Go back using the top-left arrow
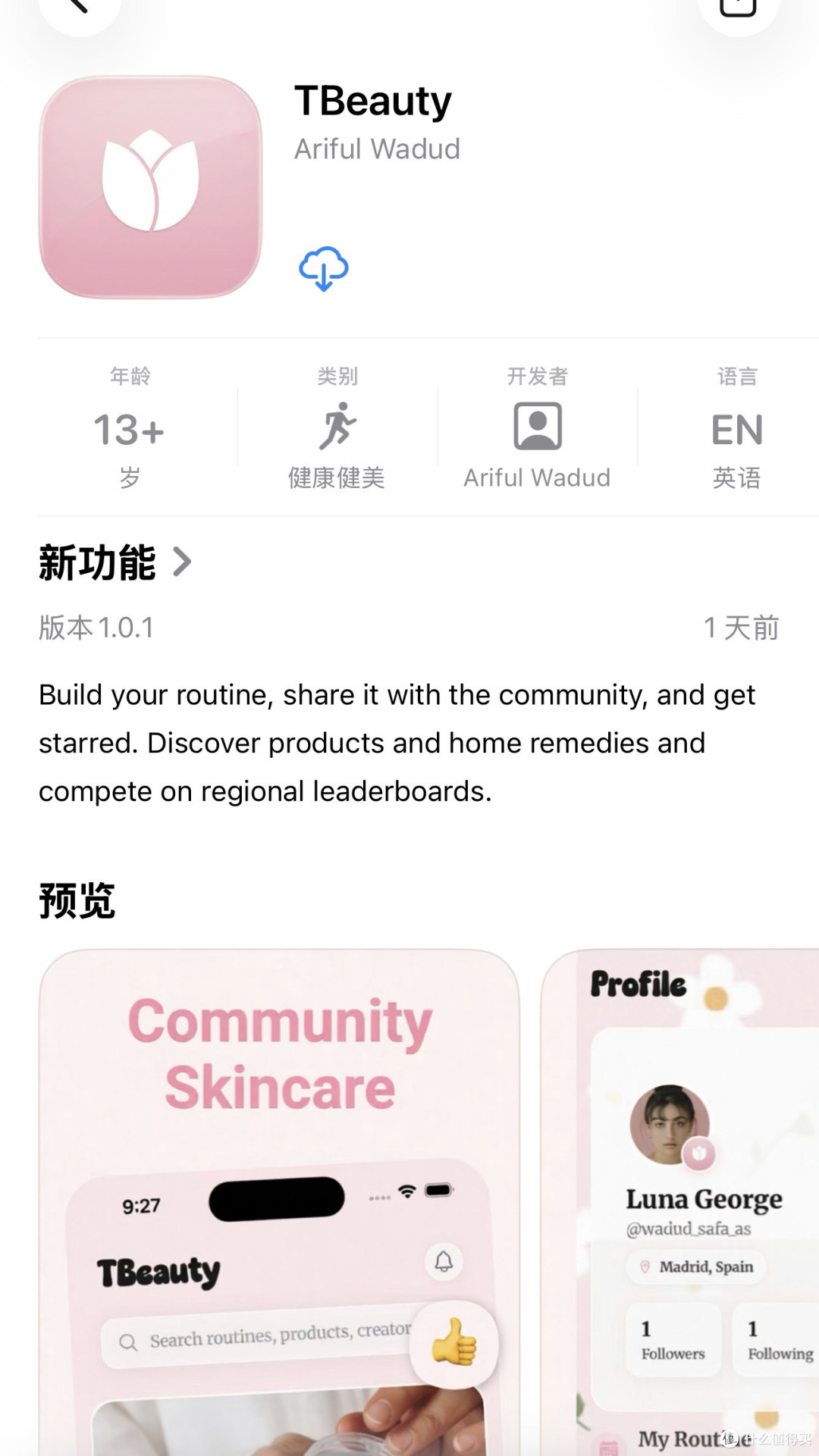The height and width of the screenshot is (1456, 819). (x=79, y=9)
